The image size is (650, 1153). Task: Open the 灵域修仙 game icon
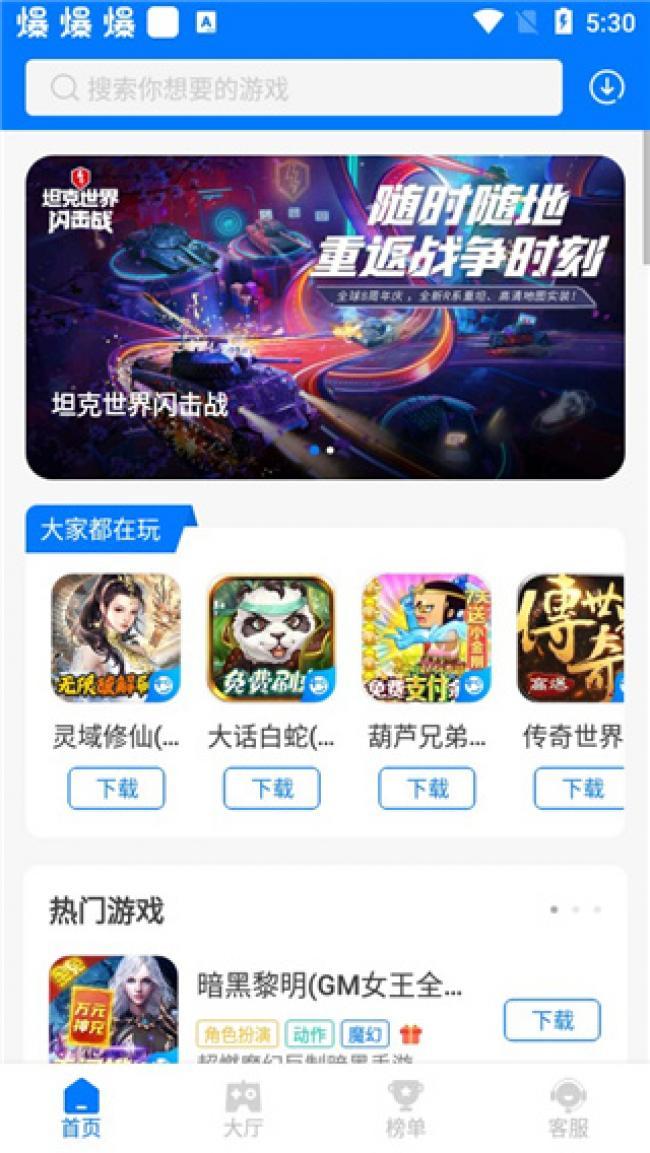tap(116, 637)
